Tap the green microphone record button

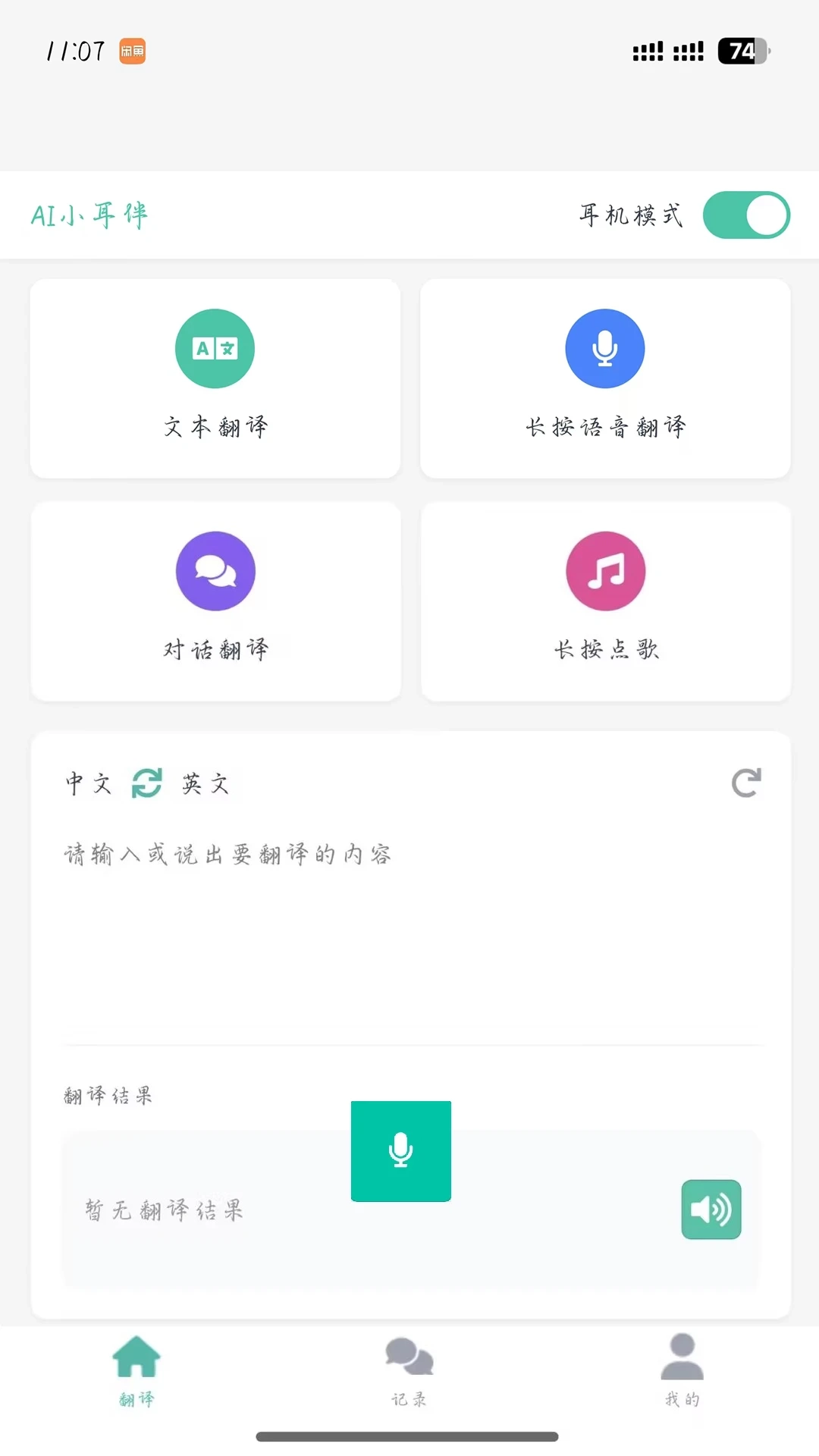(400, 1150)
